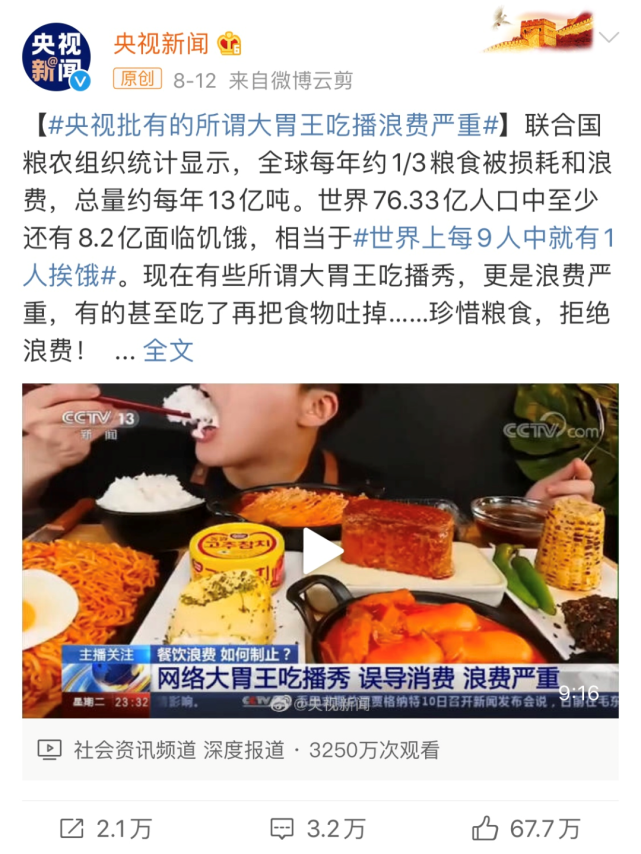Open 微博云剪 source link
Screen dimensions: 641x854
pyautogui.click(x=311, y=80)
